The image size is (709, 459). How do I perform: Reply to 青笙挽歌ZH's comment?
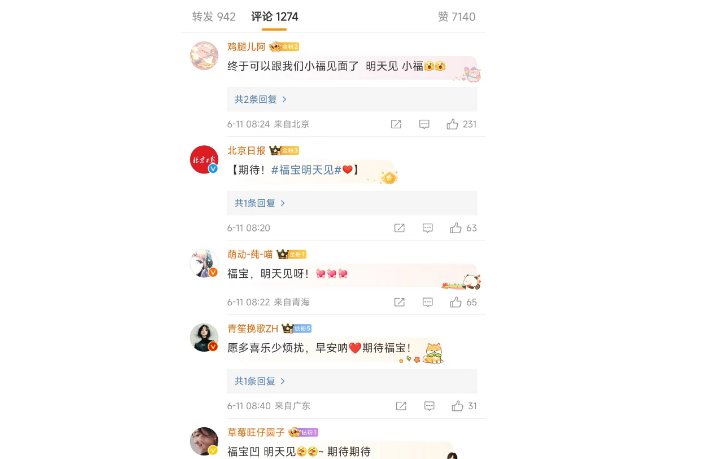point(429,406)
